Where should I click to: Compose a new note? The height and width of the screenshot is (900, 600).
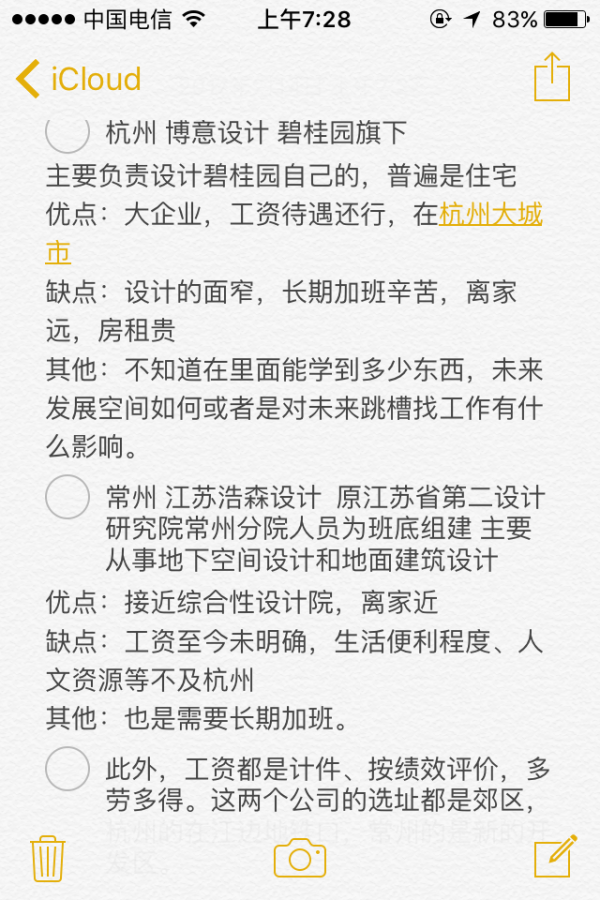point(554,857)
